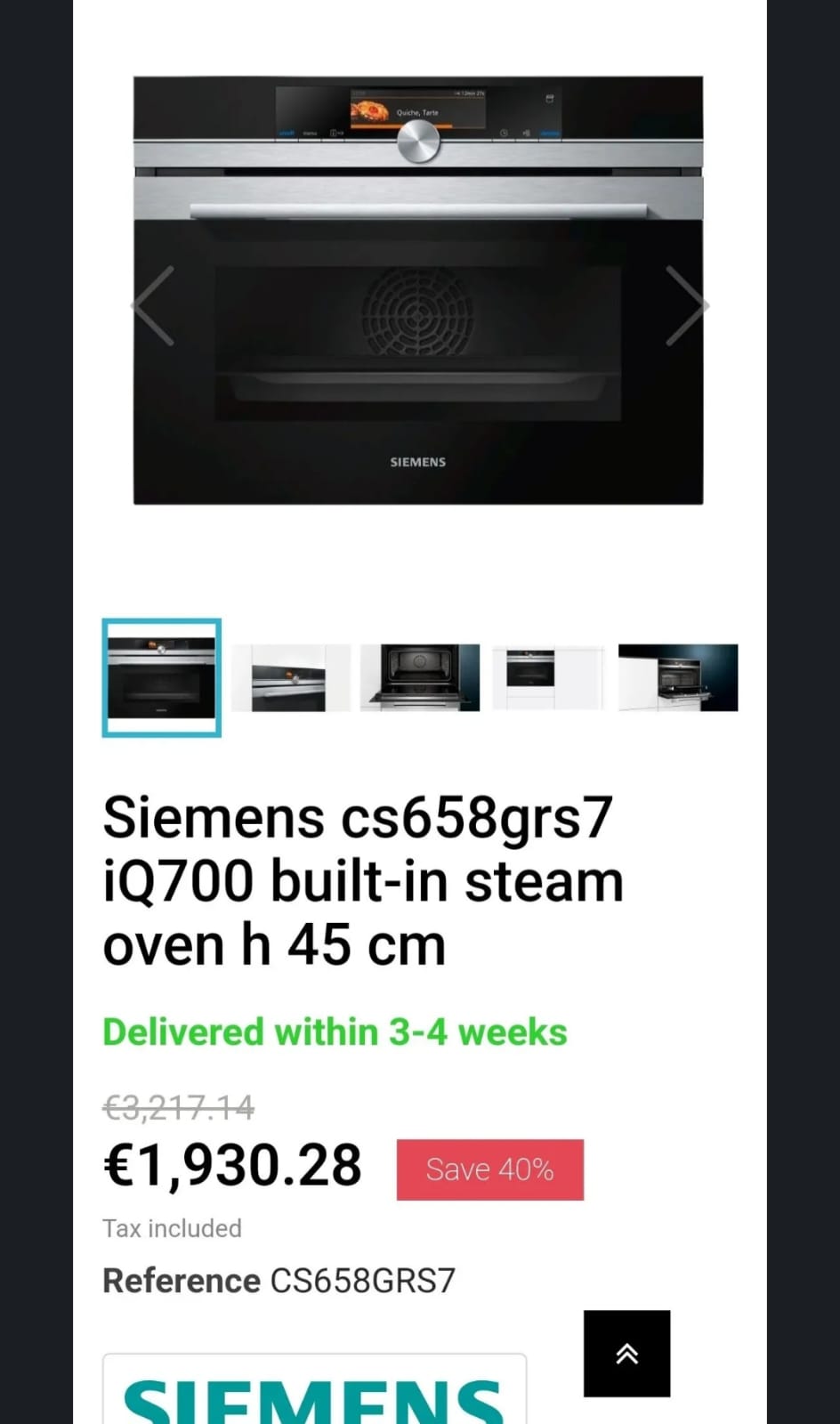This screenshot has height=1424, width=840.
Task: Select the second thumbnail of angled oven
Action: (290, 678)
